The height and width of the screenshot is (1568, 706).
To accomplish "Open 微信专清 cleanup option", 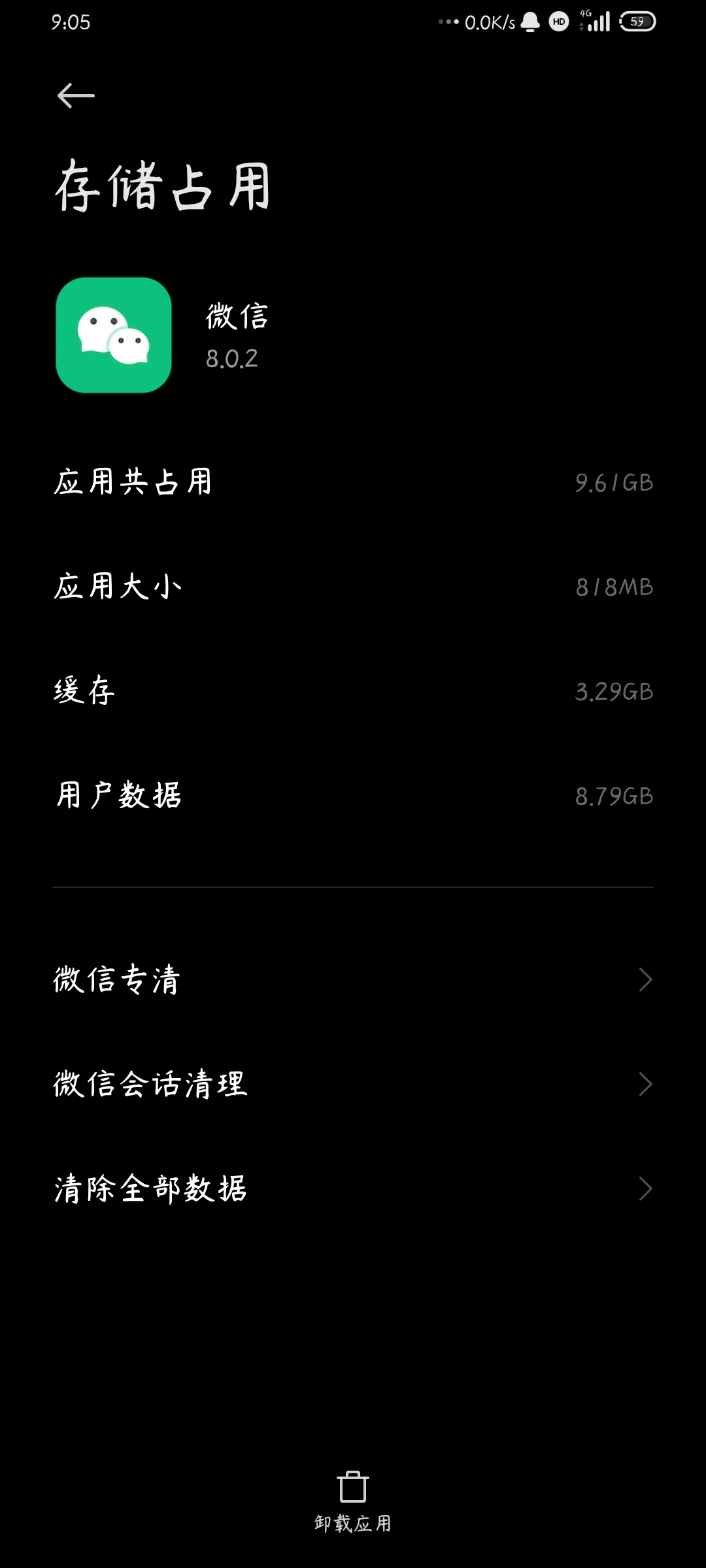I will [x=353, y=979].
